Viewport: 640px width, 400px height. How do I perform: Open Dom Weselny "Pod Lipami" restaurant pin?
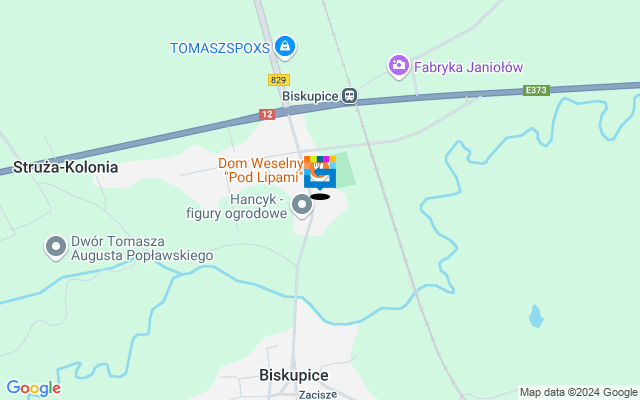[320, 173]
